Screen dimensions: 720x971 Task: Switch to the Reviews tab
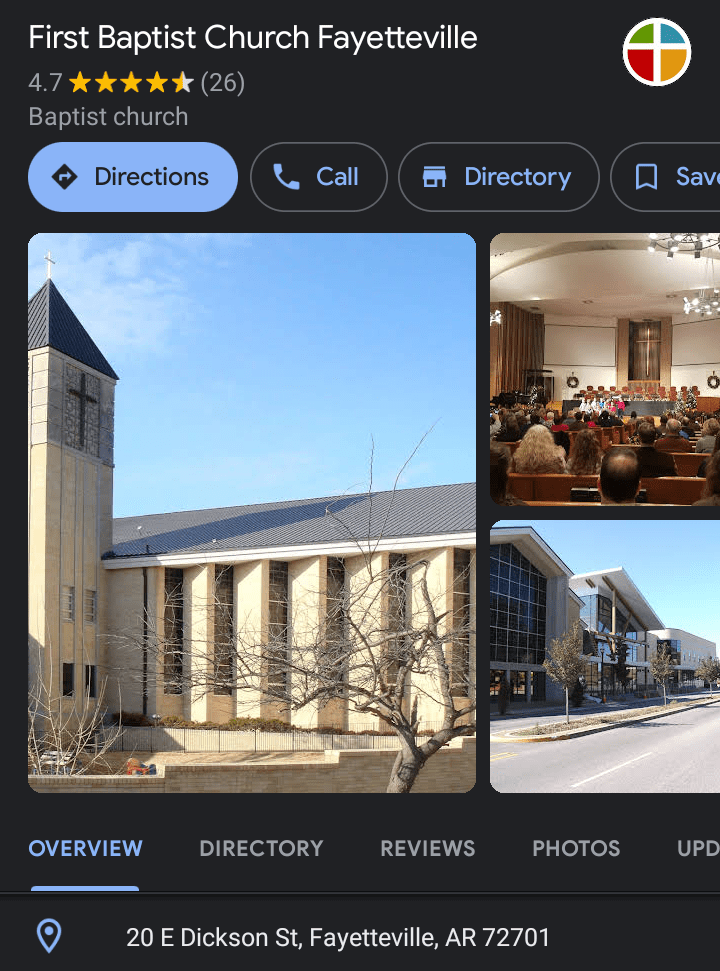[x=427, y=849]
